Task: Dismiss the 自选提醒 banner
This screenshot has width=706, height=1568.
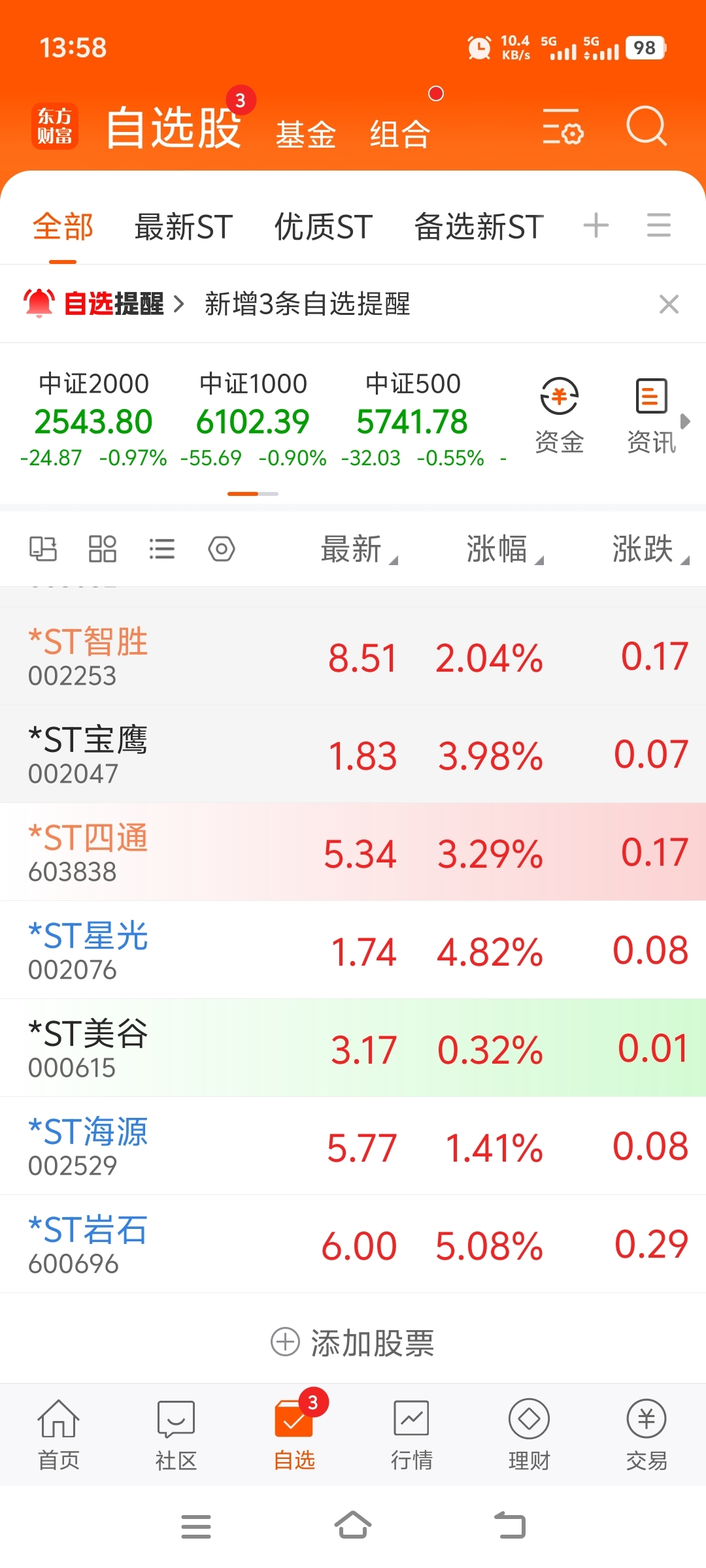Action: (x=669, y=304)
